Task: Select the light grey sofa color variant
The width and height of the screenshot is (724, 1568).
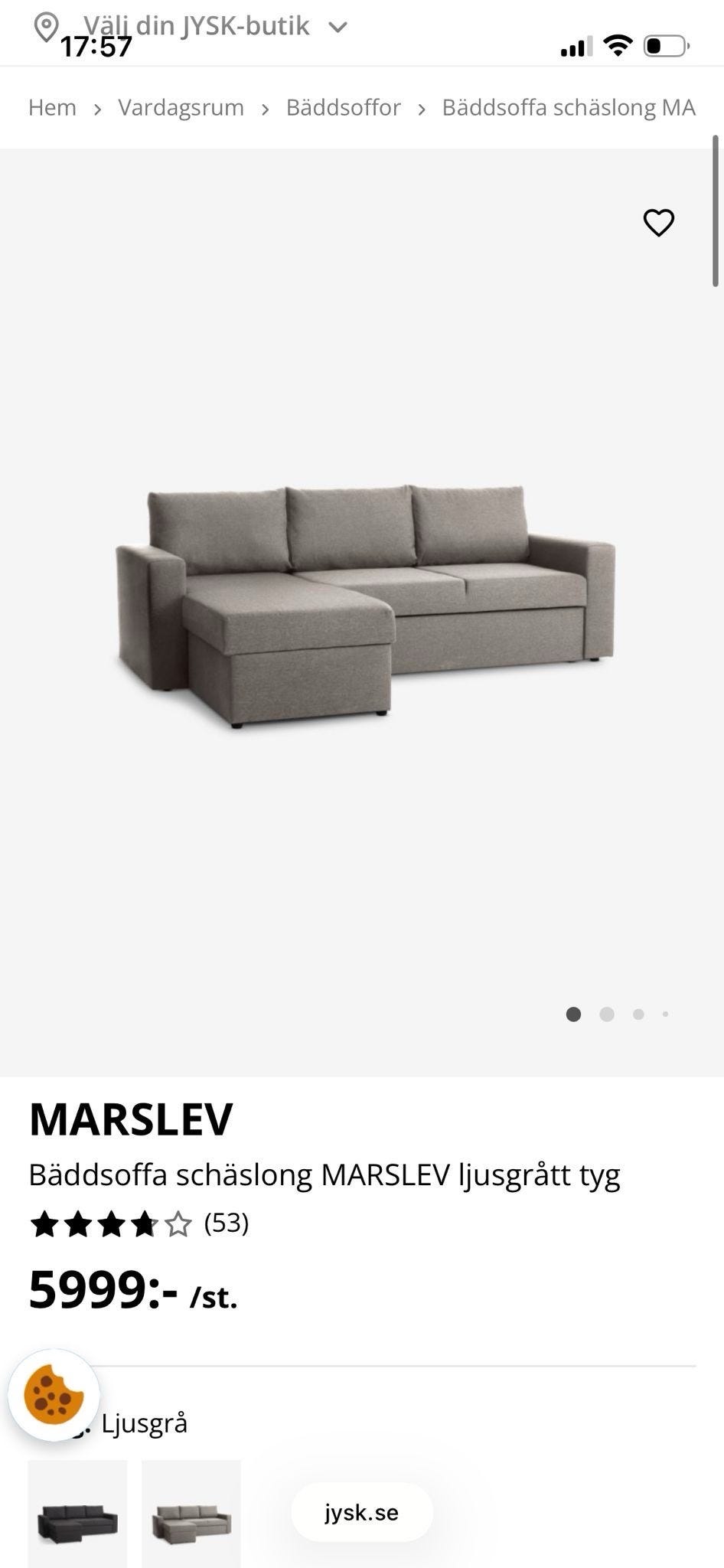Action: (x=191, y=1514)
